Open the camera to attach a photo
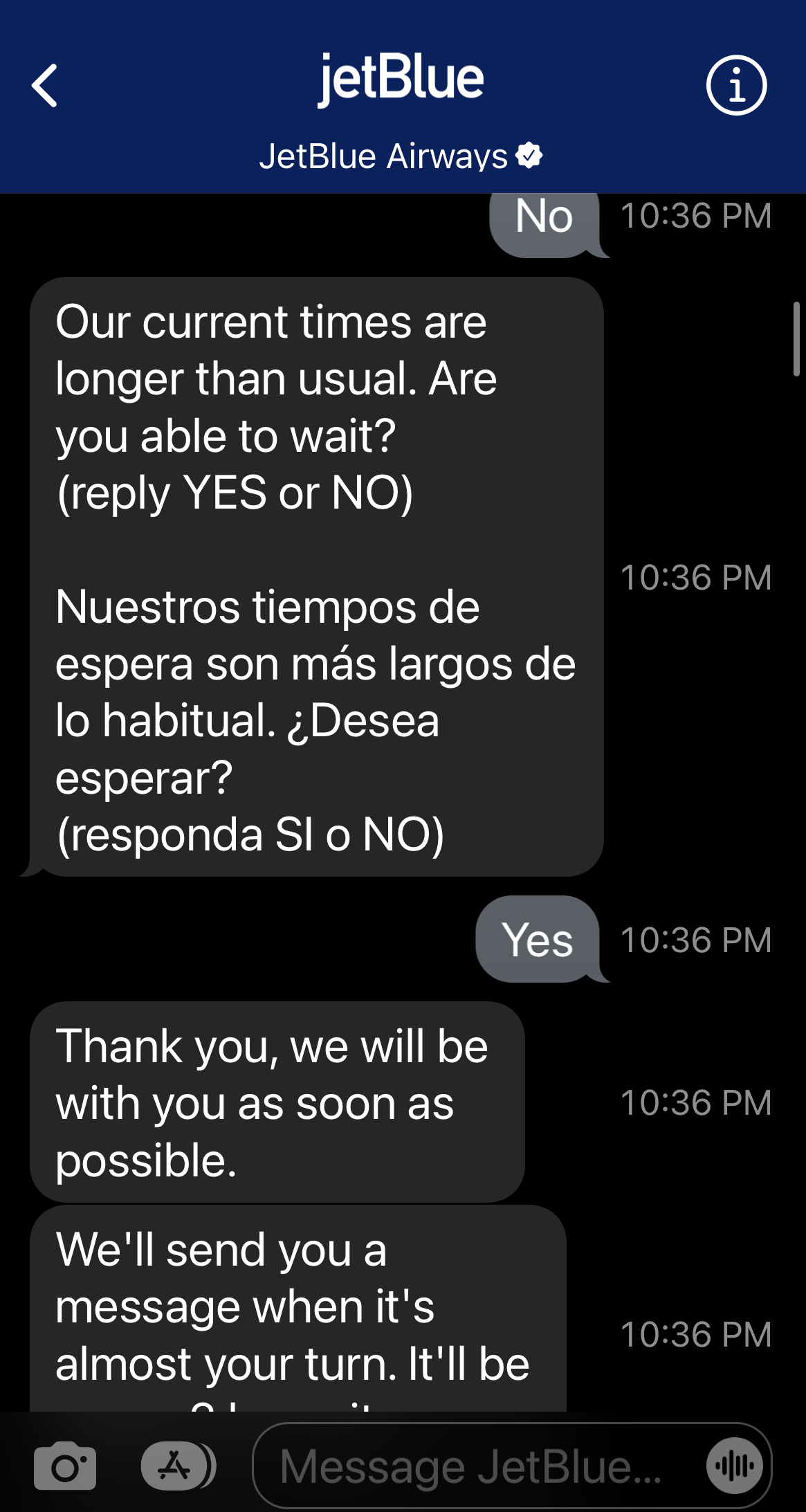The height and width of the screenshot is (1512, 806). 65,1466
